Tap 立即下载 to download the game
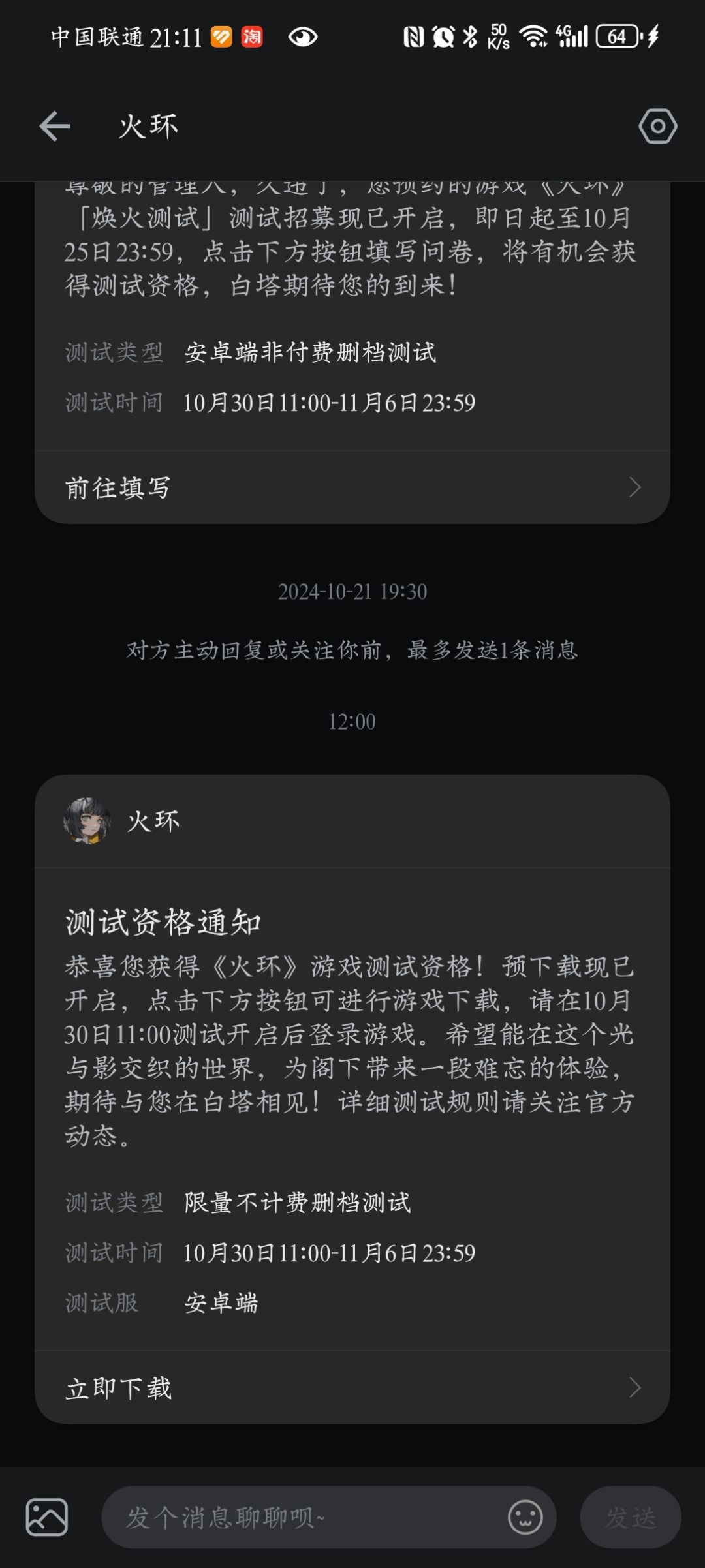Viewport: 705px width, 1568px height. point(352,1388)
